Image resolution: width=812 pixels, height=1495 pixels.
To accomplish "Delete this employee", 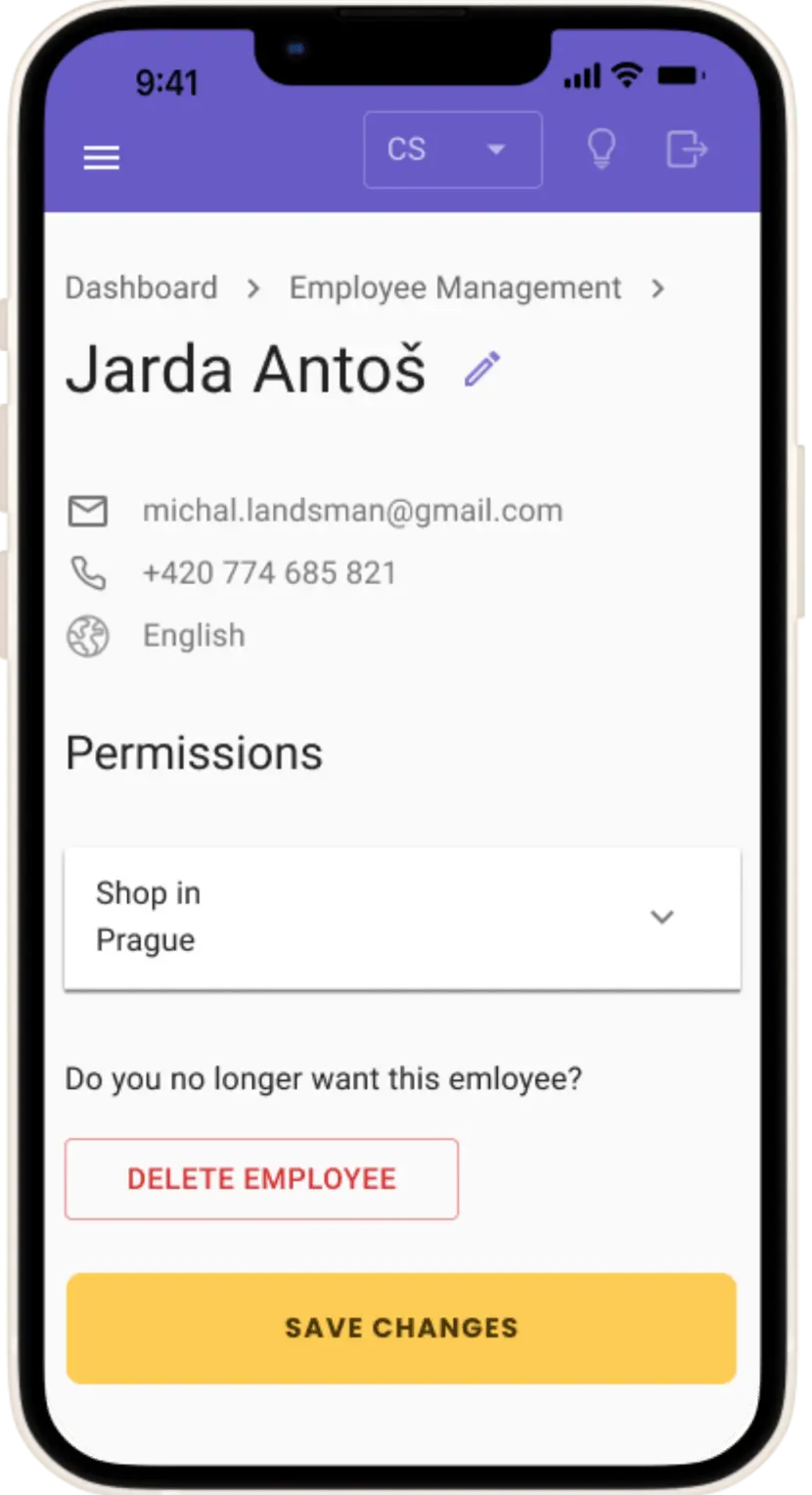I will click(261, 1179).
